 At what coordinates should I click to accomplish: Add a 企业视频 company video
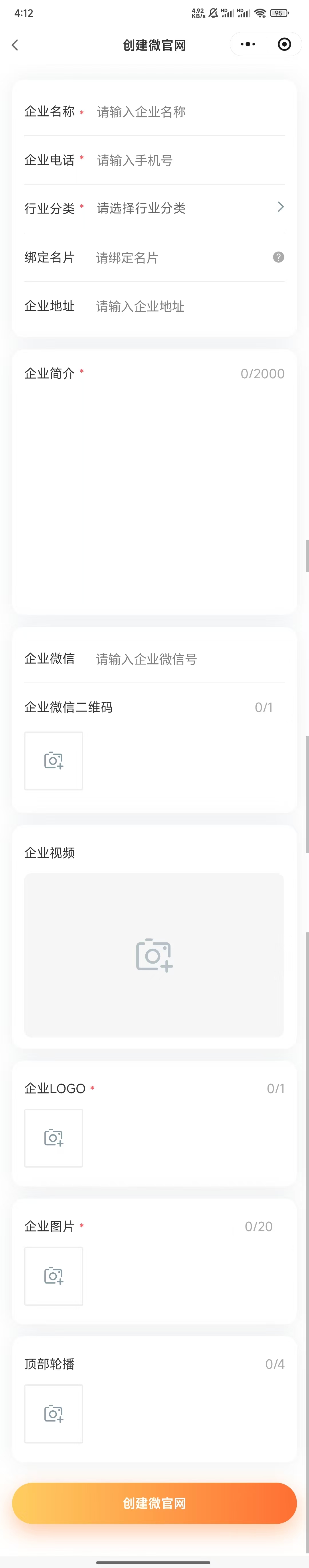pos(154,955)
